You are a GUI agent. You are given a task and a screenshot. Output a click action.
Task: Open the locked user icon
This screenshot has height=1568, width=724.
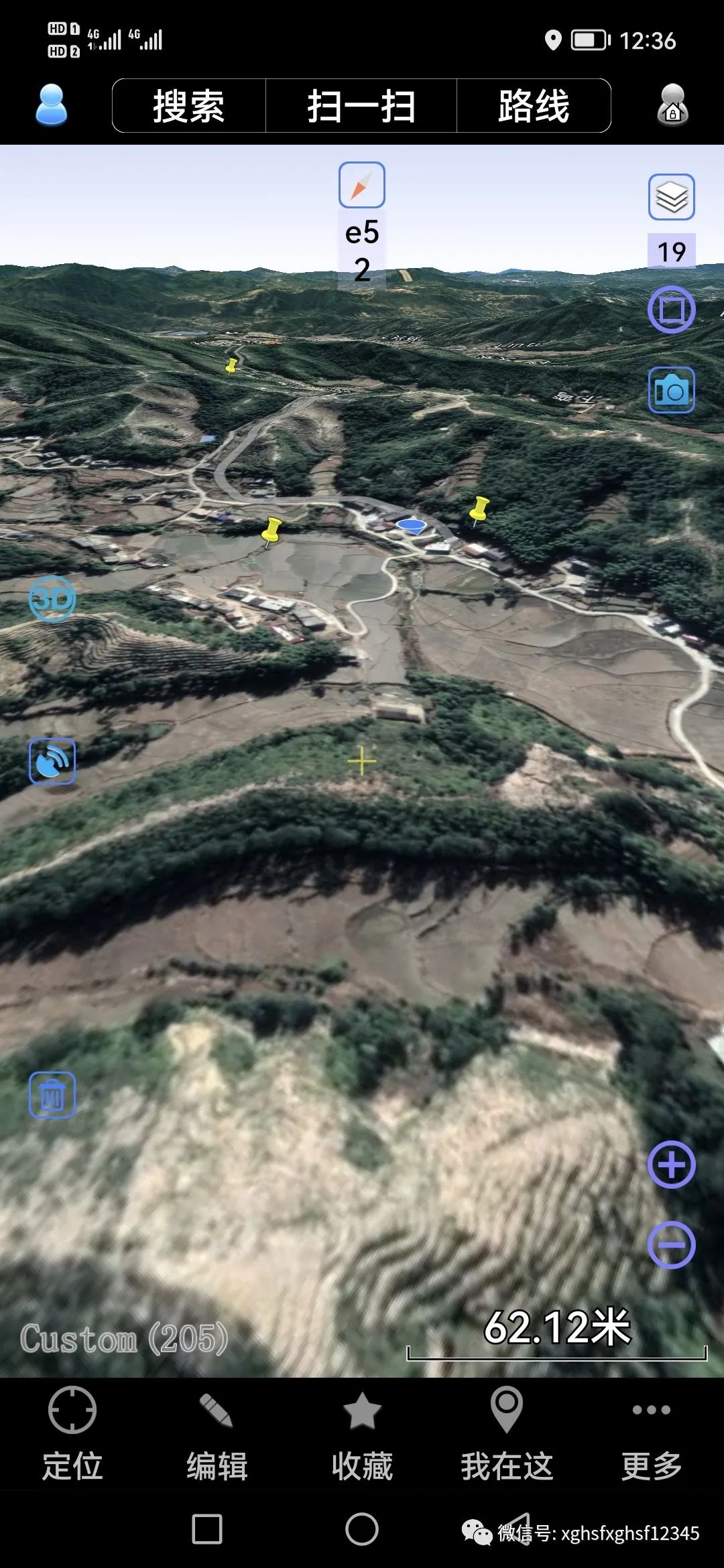(672, 105)
